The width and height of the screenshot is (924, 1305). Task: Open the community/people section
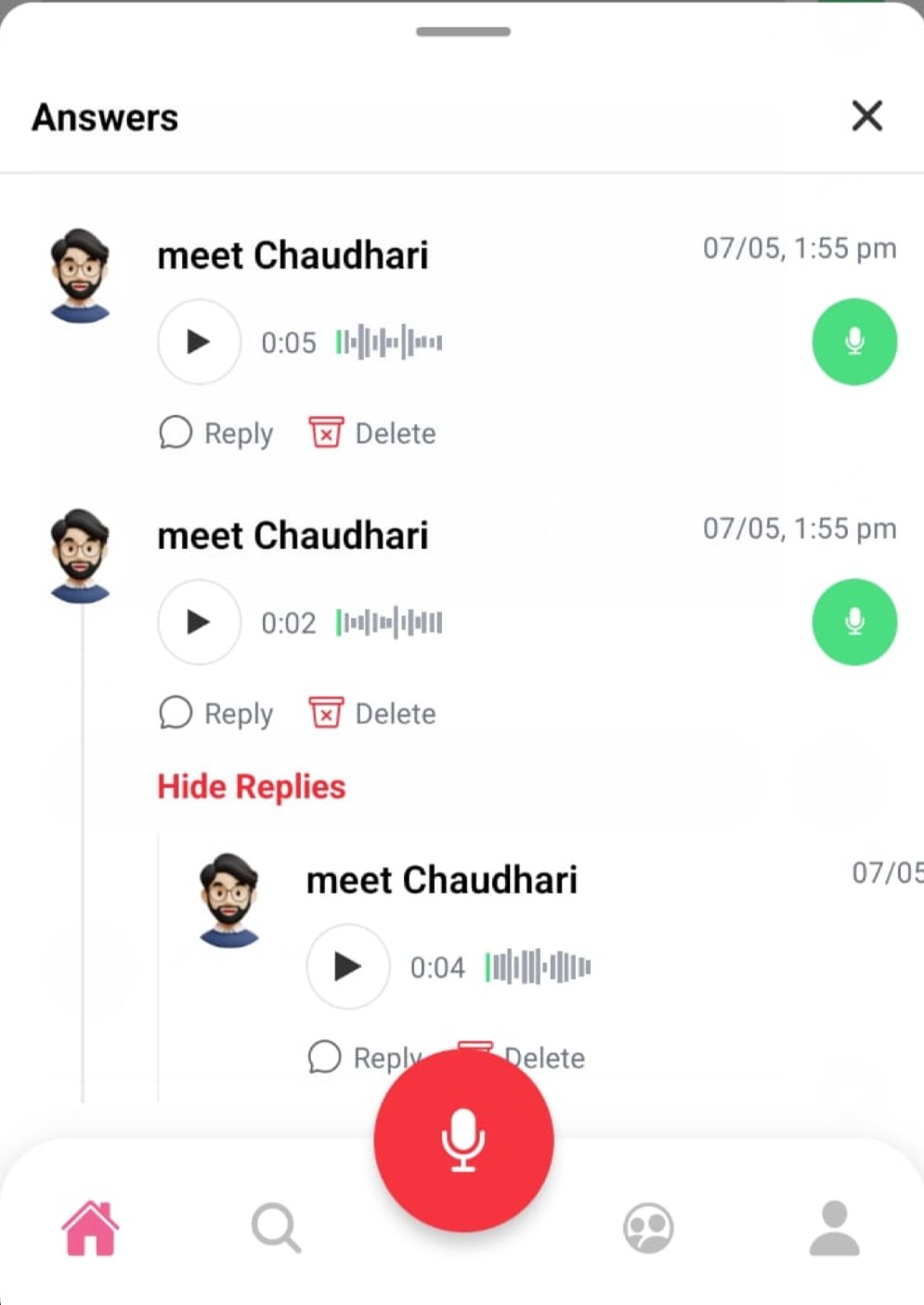click(648, 1226)
